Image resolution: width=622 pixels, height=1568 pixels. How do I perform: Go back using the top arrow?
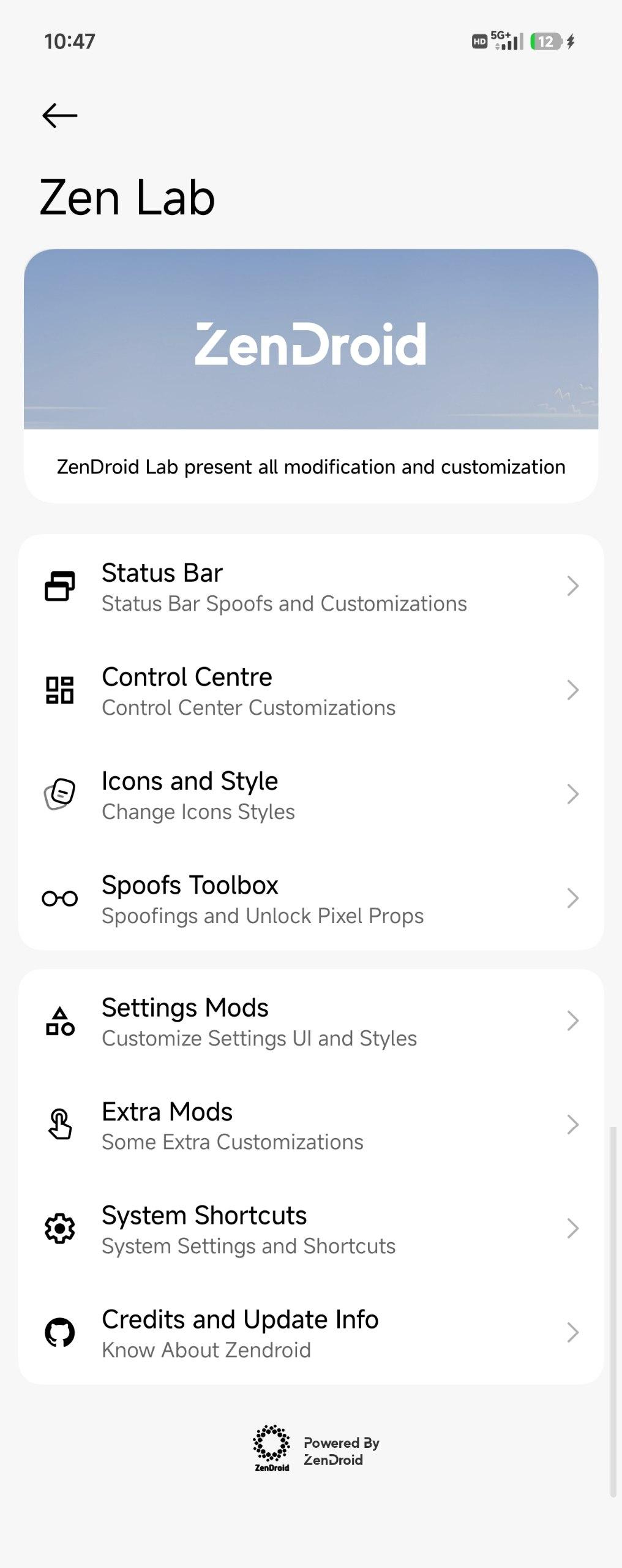[x=59, y=115]
